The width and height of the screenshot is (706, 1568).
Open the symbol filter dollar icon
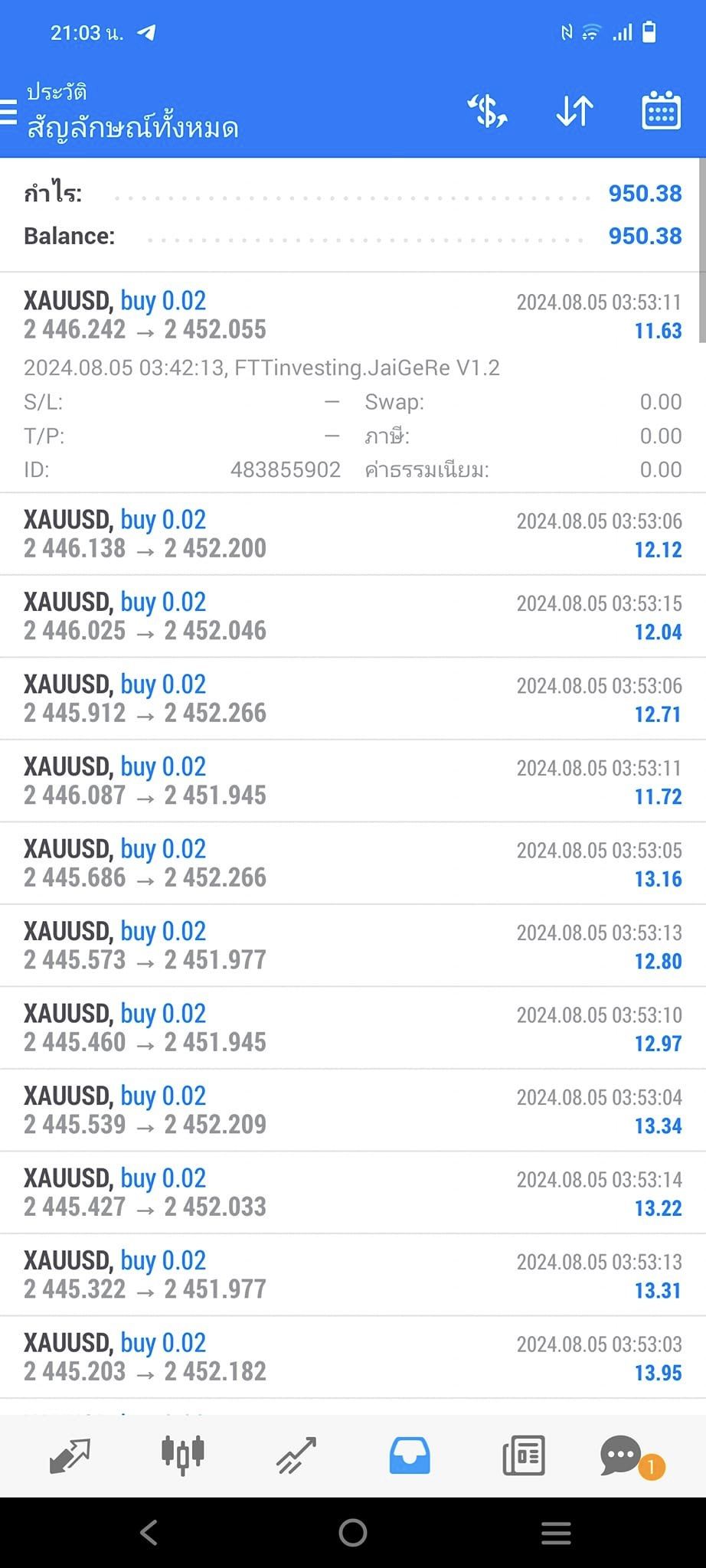pyautogui.click(x=487, y=112)
